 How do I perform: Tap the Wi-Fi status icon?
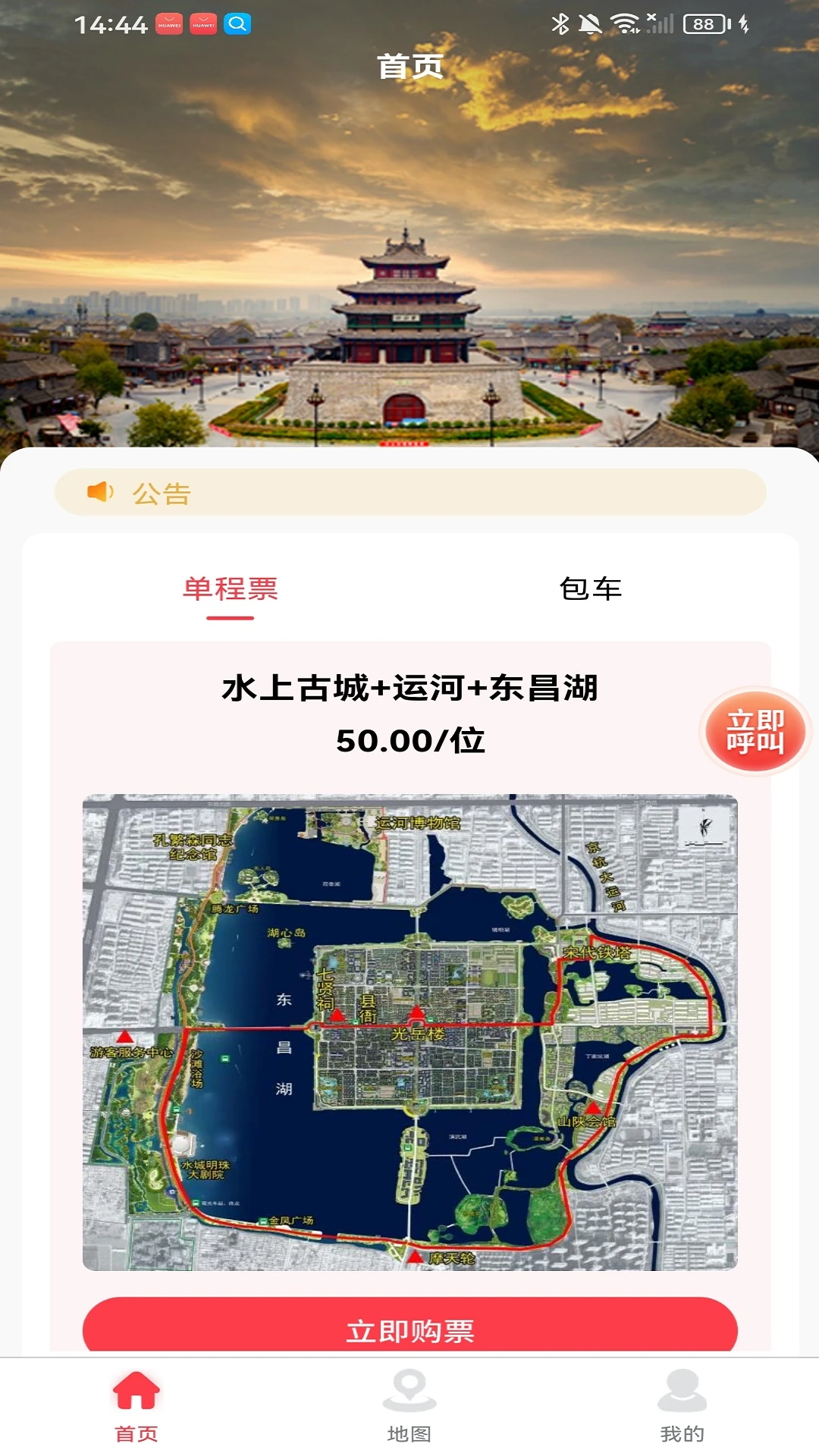[x=625, y=24]
